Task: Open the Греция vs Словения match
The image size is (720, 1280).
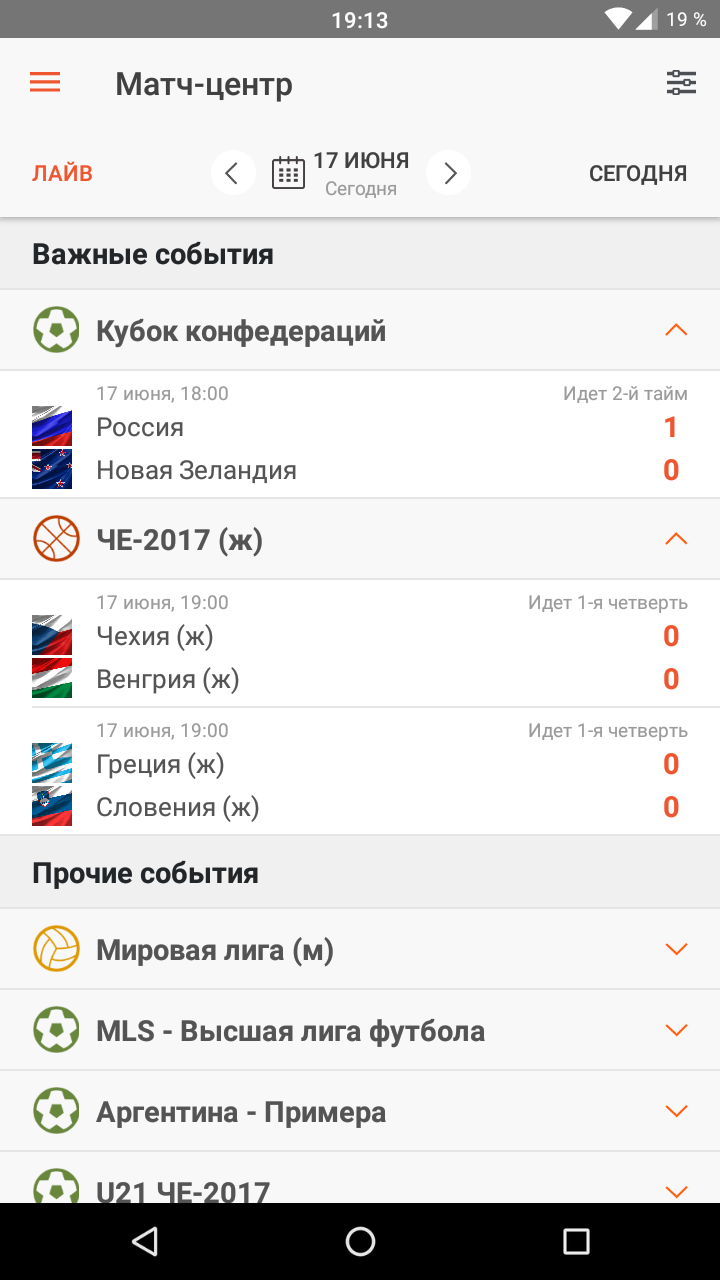Action: tap(360, 772)
